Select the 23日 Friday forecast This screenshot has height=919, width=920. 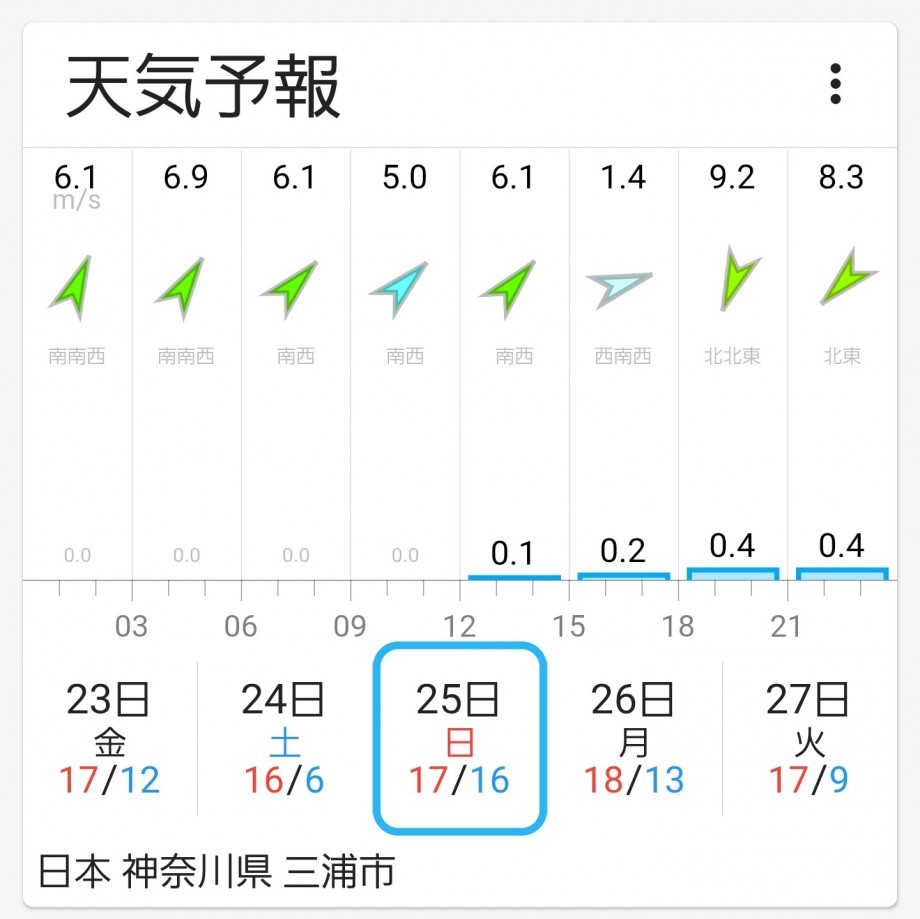(x=108, y=740)
